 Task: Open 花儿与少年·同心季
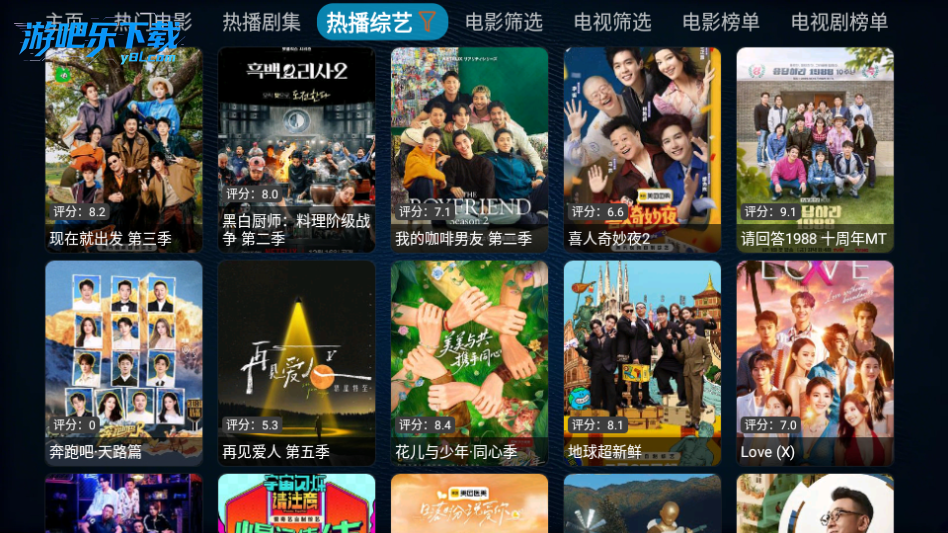pos(469,363)
